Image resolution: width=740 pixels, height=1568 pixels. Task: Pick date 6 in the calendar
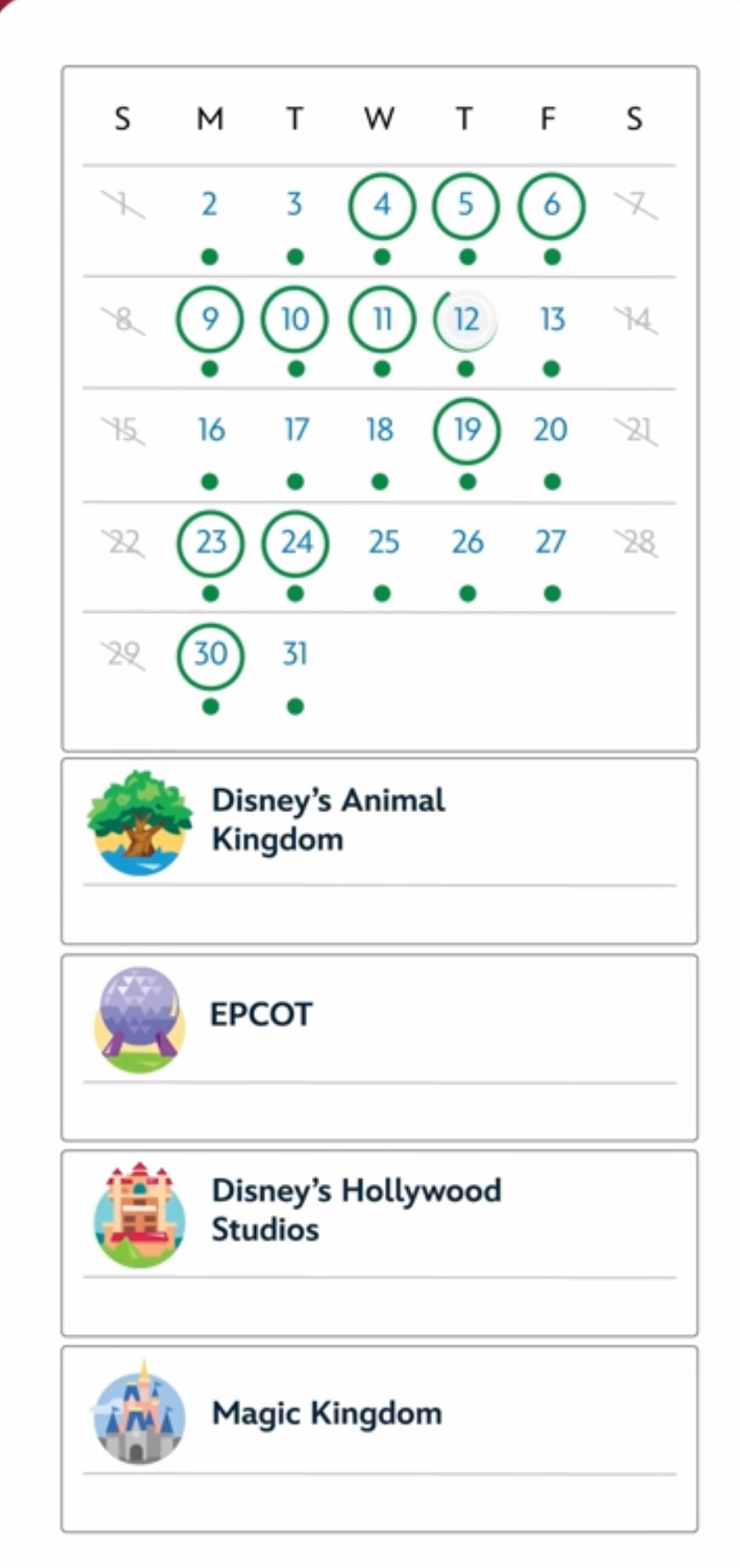click(x=551, y=205)
